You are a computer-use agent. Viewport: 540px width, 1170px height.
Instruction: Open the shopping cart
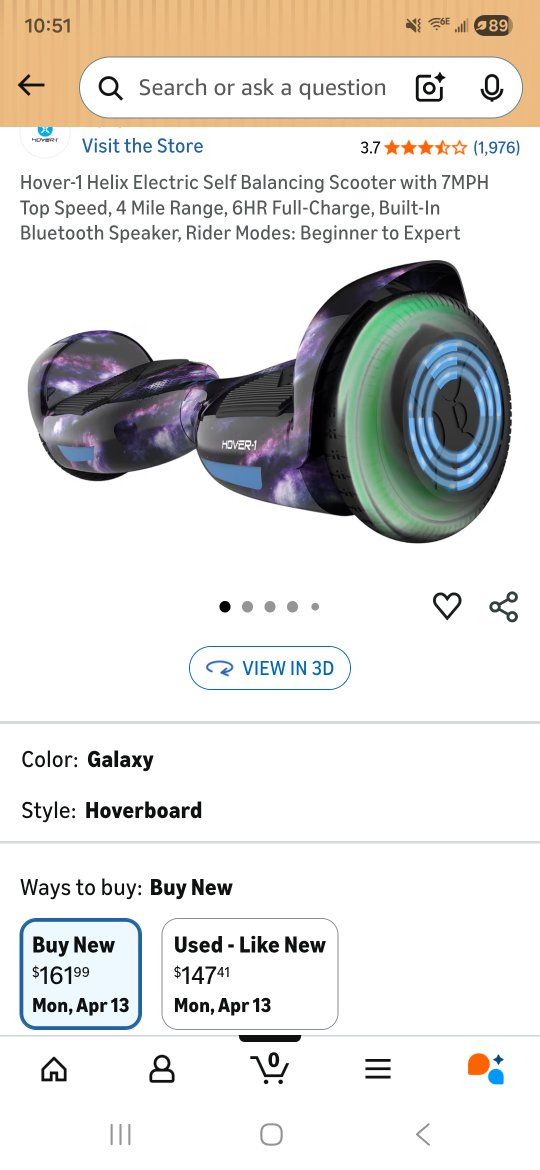coord(270,1068)
